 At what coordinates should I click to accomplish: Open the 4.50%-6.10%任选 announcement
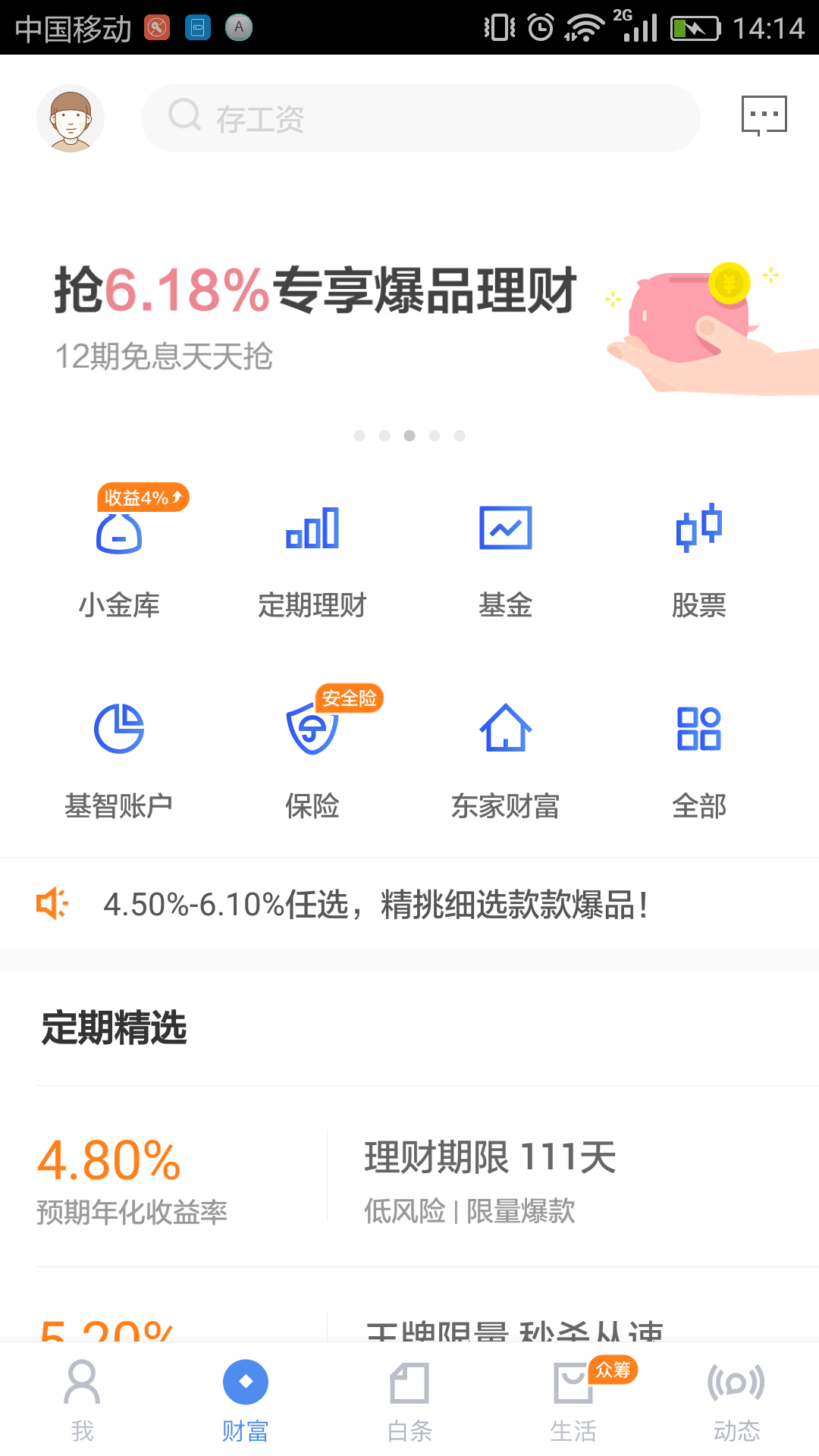(x=409, y=903)
